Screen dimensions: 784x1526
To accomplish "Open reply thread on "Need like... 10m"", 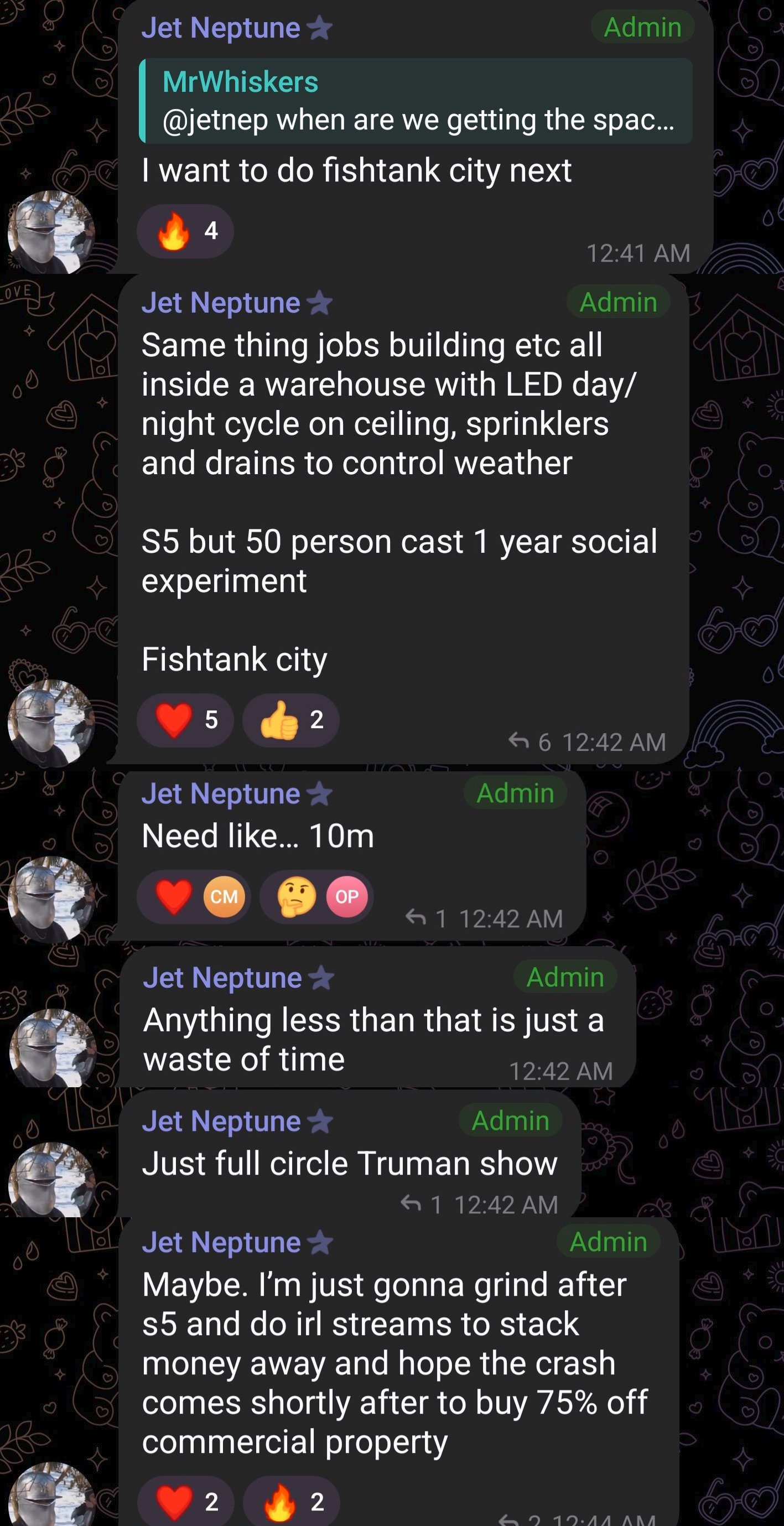I will 425,919.
